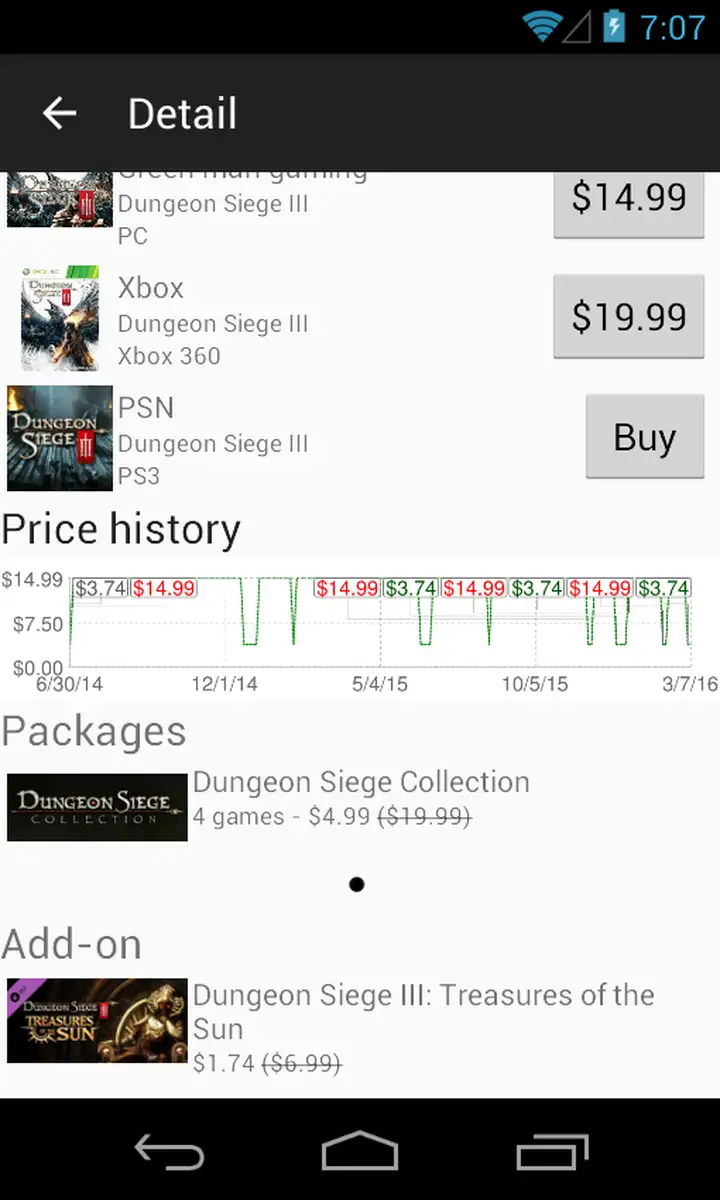
Task: Open the Xbox 360 store row
Action: coord(360,318)
